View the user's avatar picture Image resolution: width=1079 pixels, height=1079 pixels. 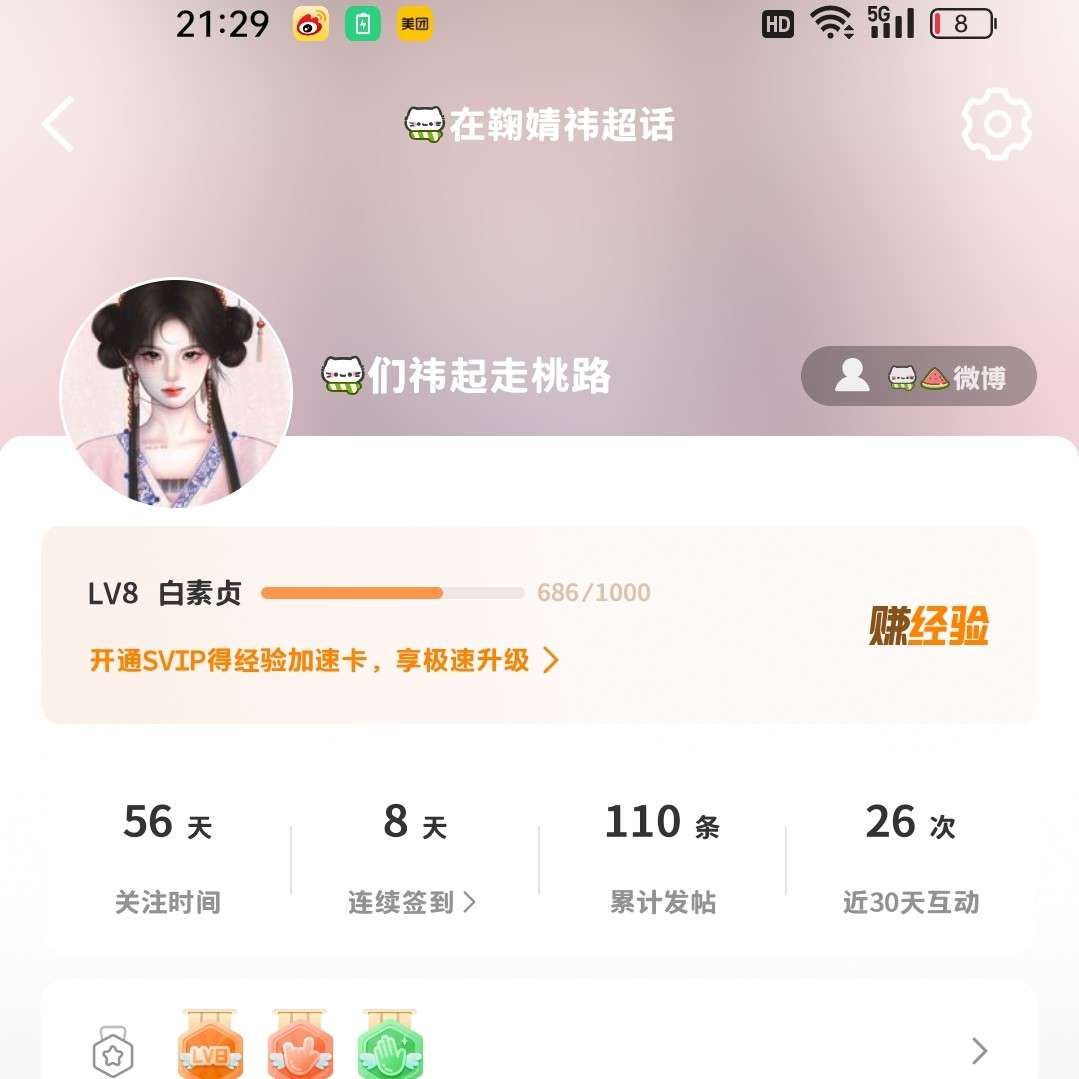pos(176,393)
